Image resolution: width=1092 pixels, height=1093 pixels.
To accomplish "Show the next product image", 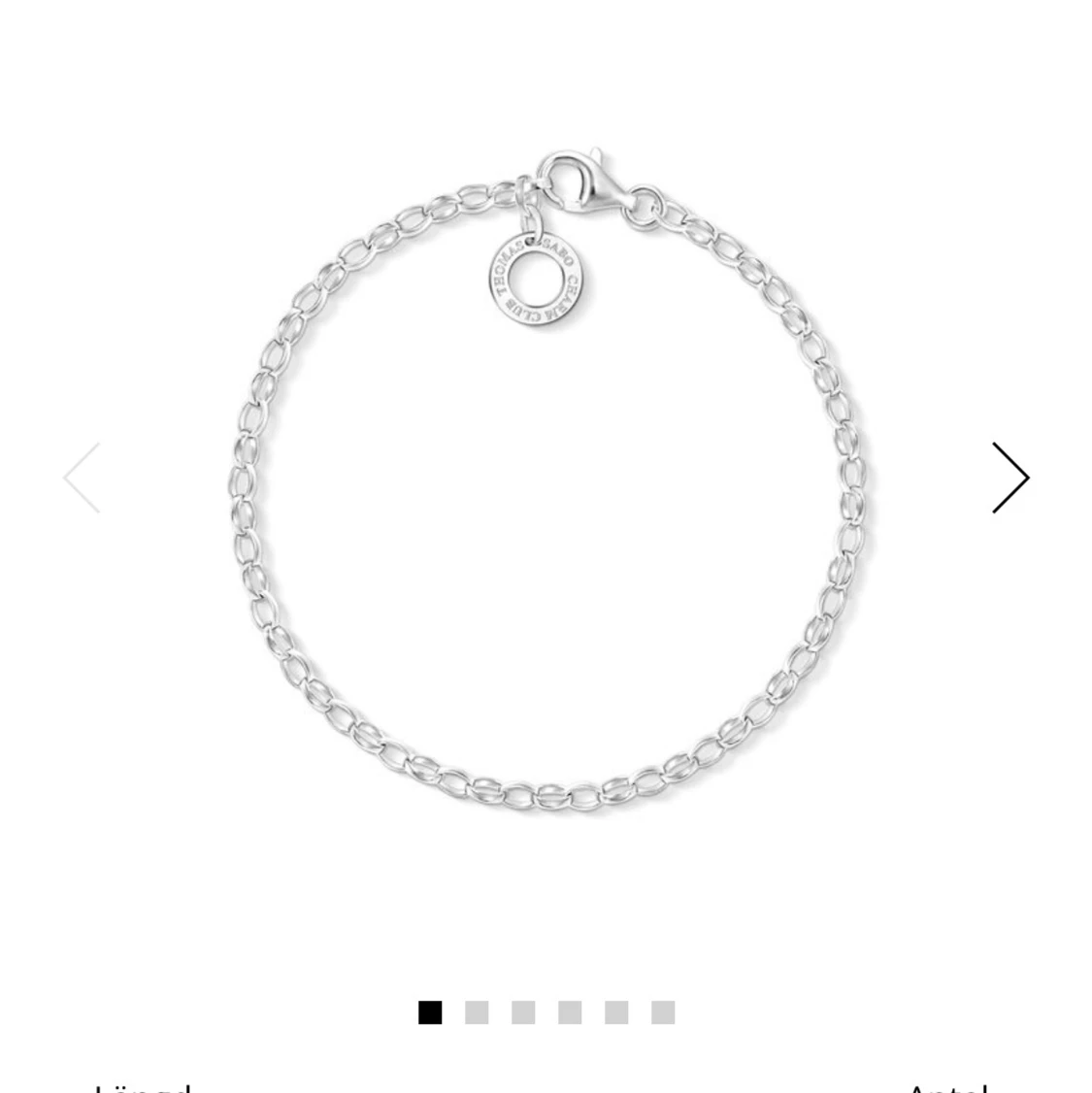I will [x=1009, y=478].
